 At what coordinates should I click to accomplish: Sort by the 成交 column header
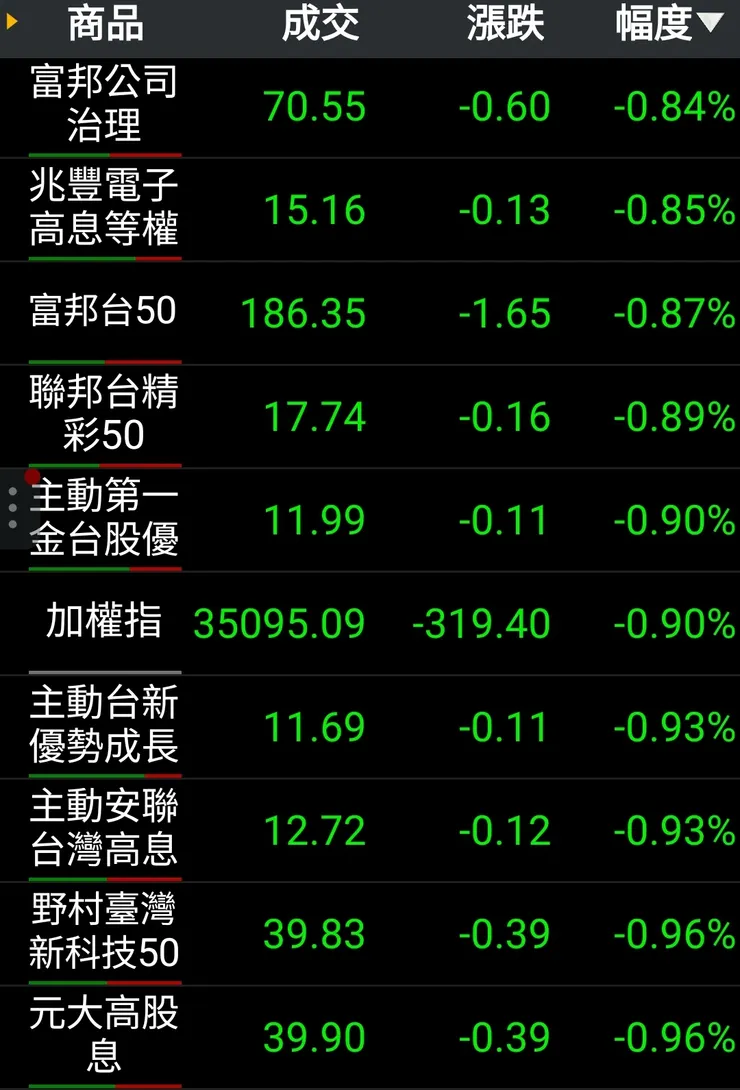pos(320,25)
